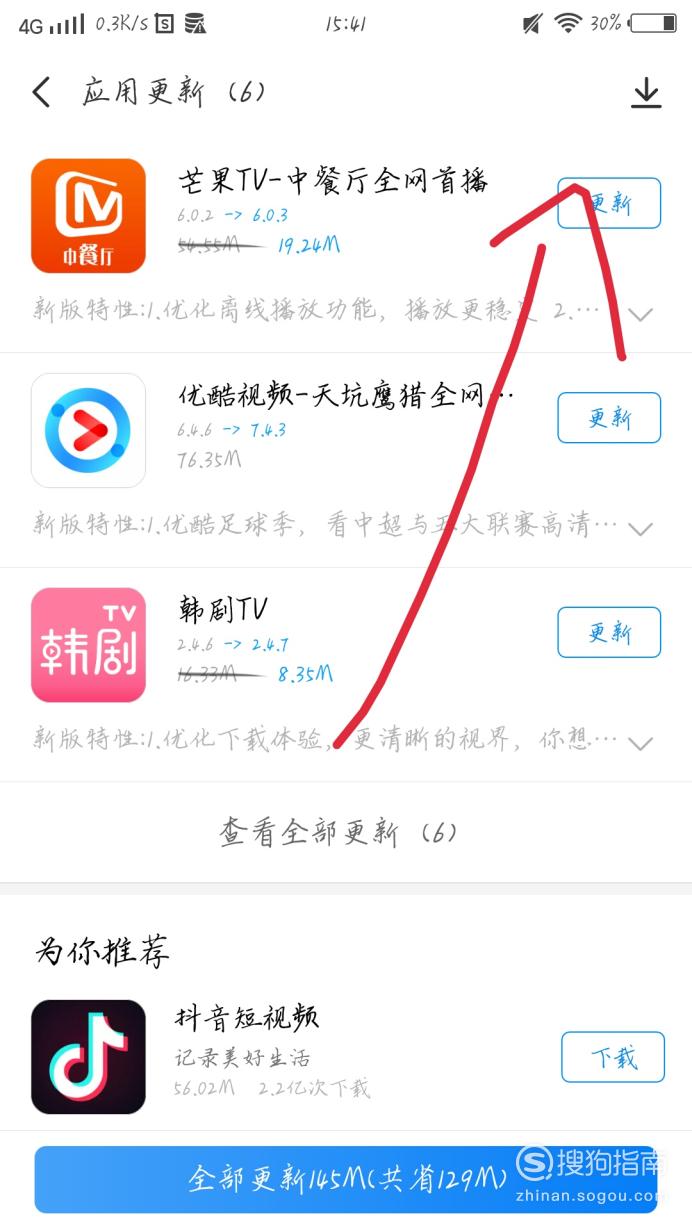Open the download manager icon
This screenshot has height=1230, width=692.
pos(646,93)
